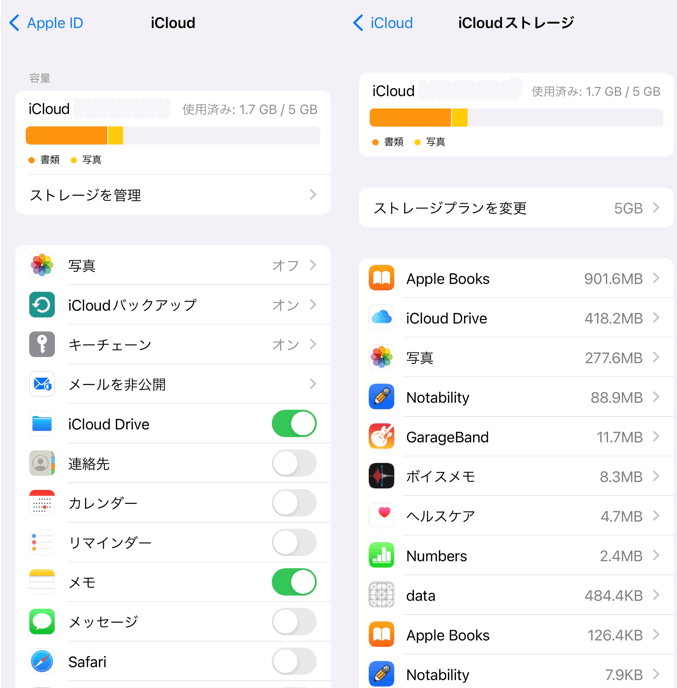
Task: Open メールを非公開
Action: point(172,384)
